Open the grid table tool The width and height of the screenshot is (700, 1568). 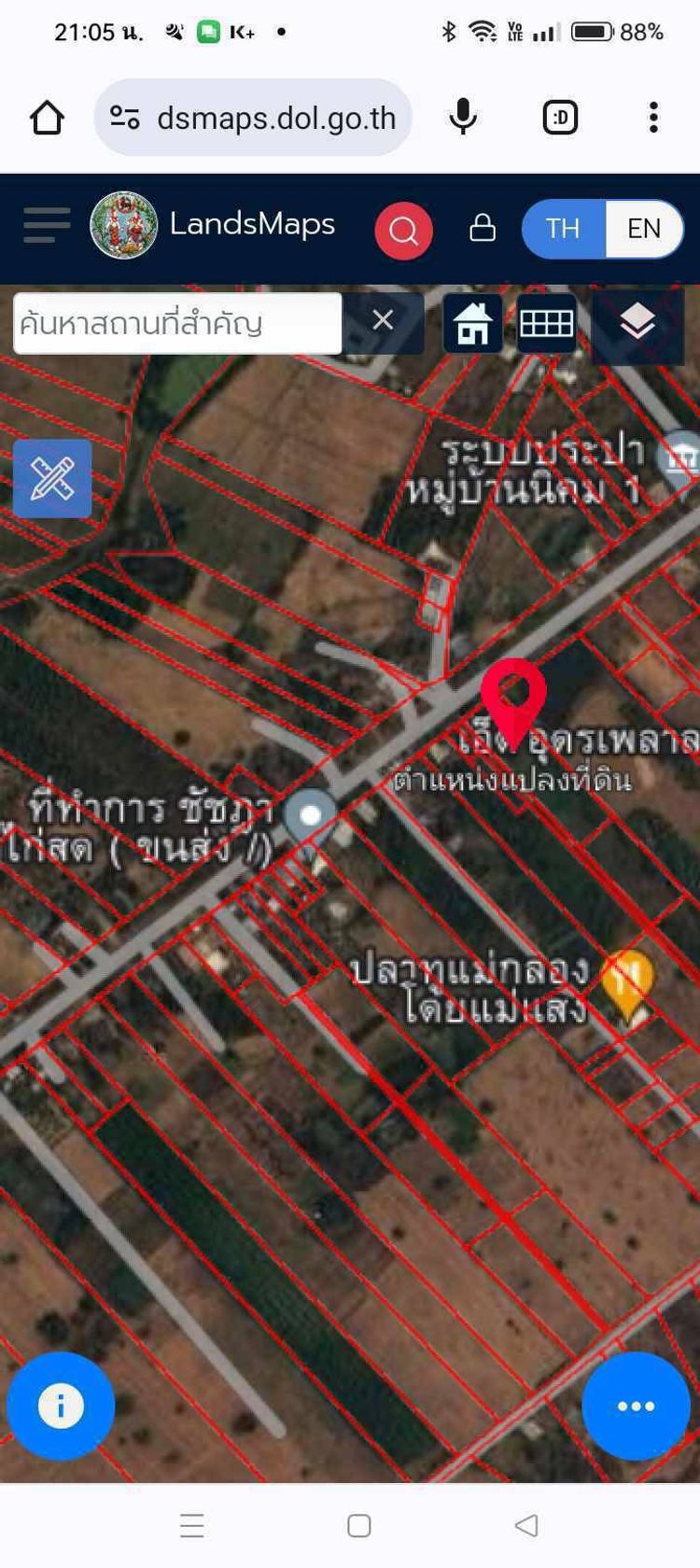pyautogui.click(x=546, y=323)
